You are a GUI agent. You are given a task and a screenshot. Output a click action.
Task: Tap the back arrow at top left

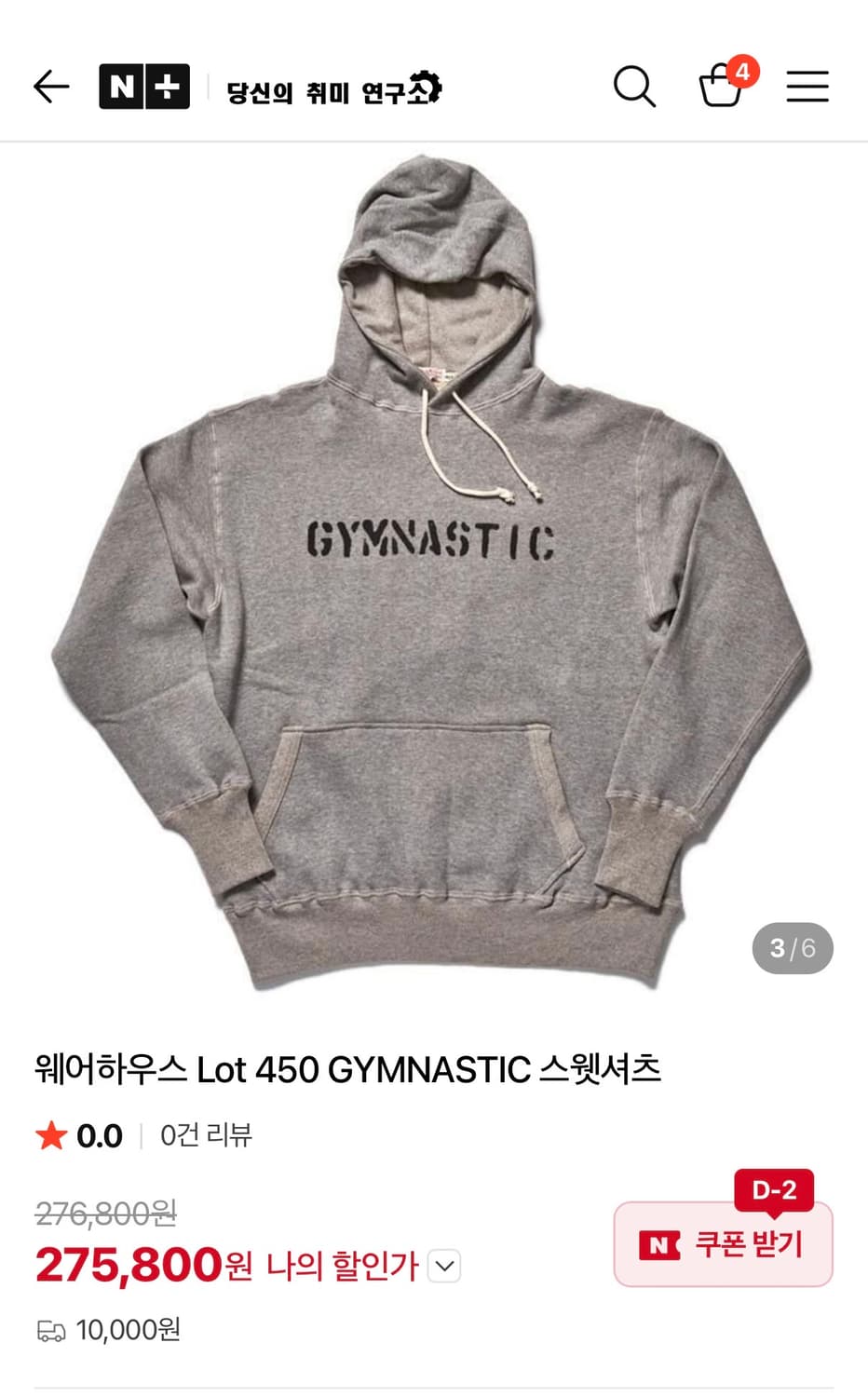click(51, 86)
